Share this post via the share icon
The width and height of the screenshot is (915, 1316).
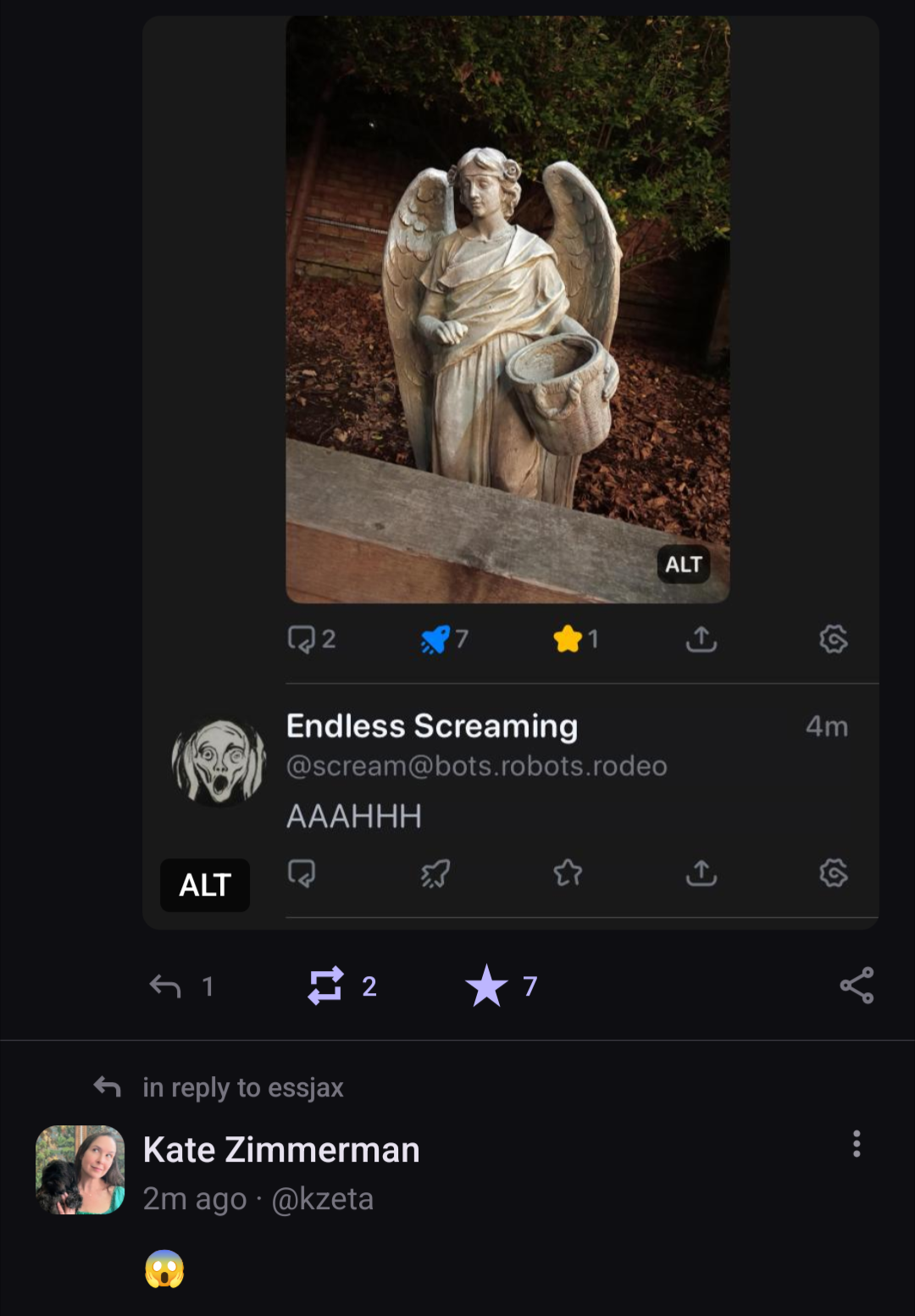click(857, 986)
